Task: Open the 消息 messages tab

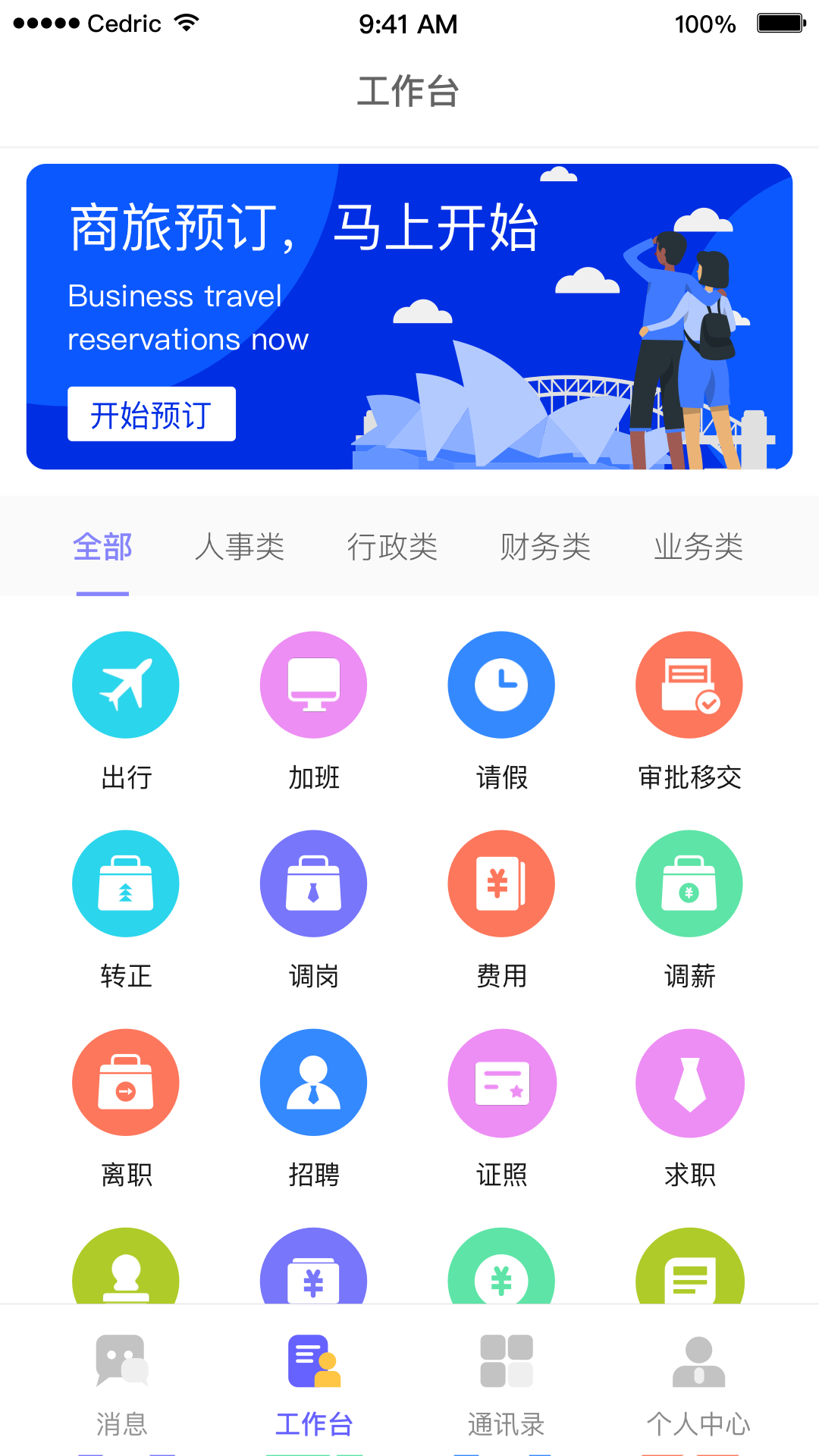Action: [121, 1388]
